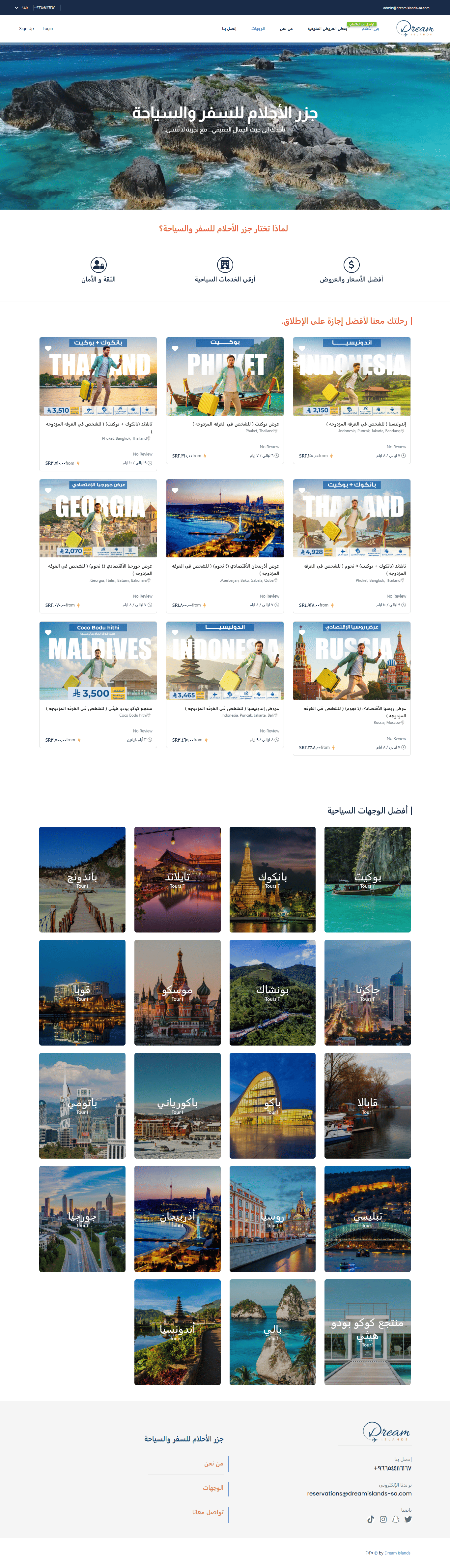
Task: Browse the بانكوك destination tile
Action: [x=272, y=879]
